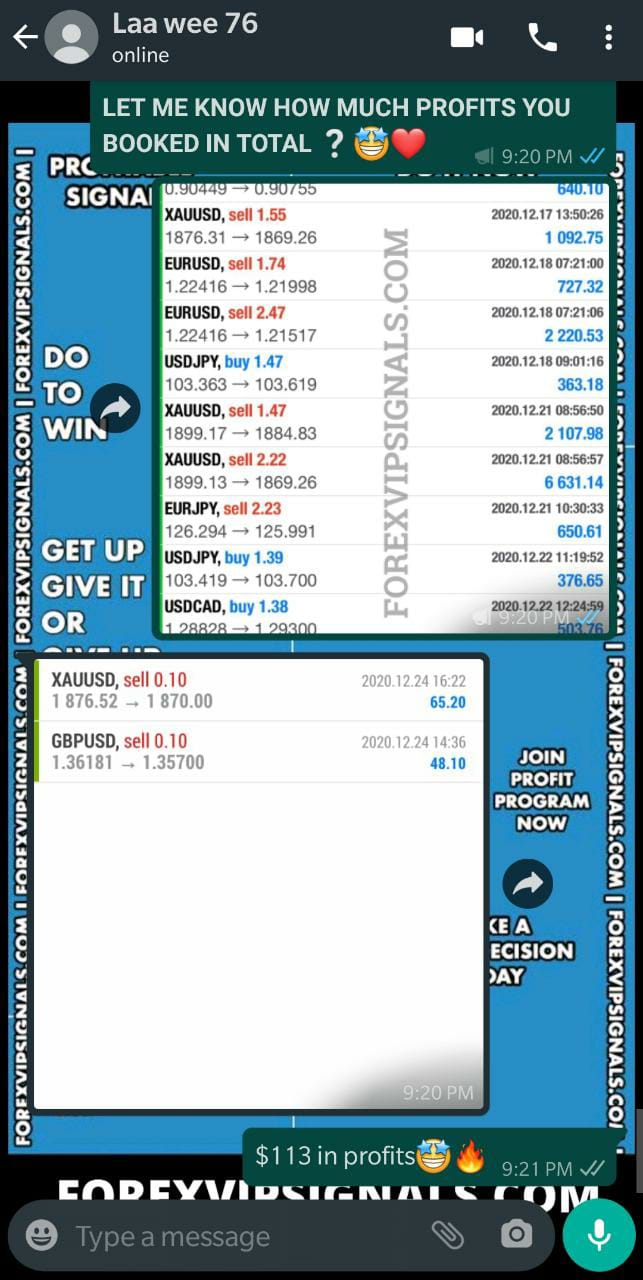Viewport: 643px width, 1280px height.
Task: Open the chat overflow menu
Action: coord(608,38)
